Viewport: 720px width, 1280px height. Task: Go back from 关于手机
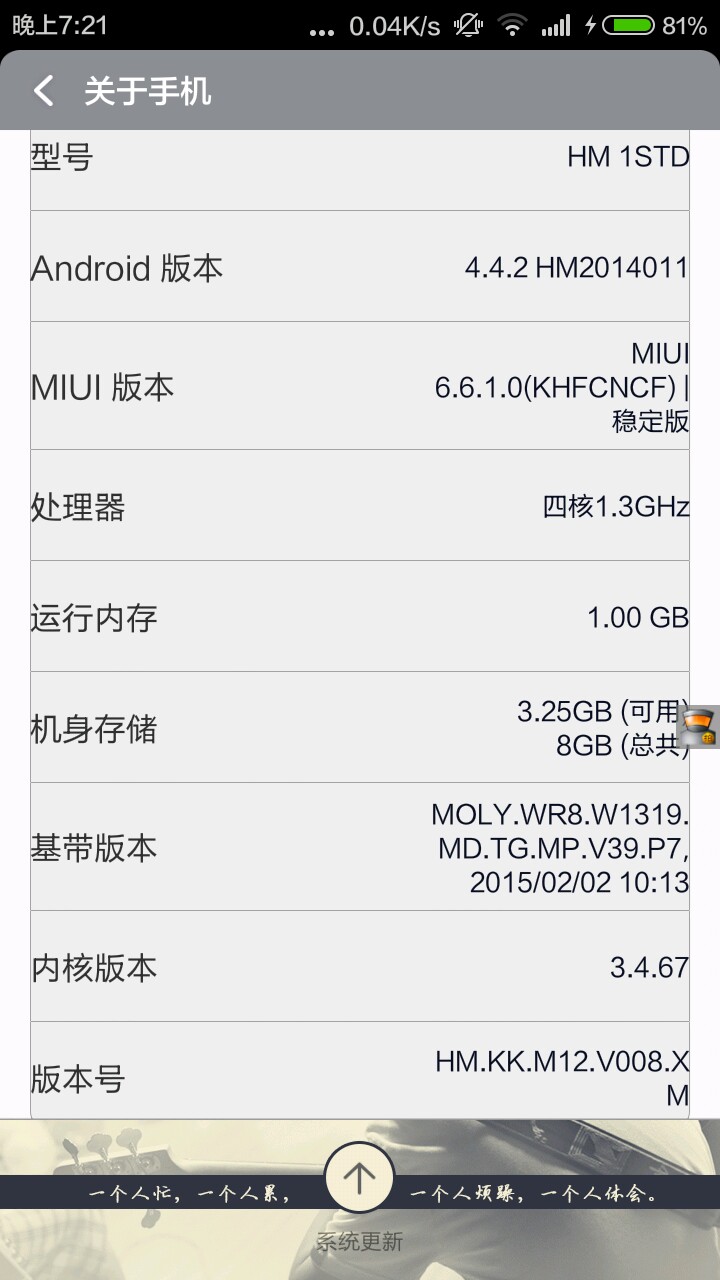click(x=44, y=92)
